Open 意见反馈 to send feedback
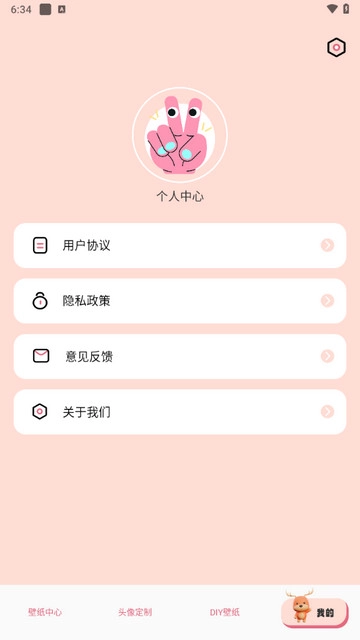Viewport: 360px width, 640px height. point(180,356)
